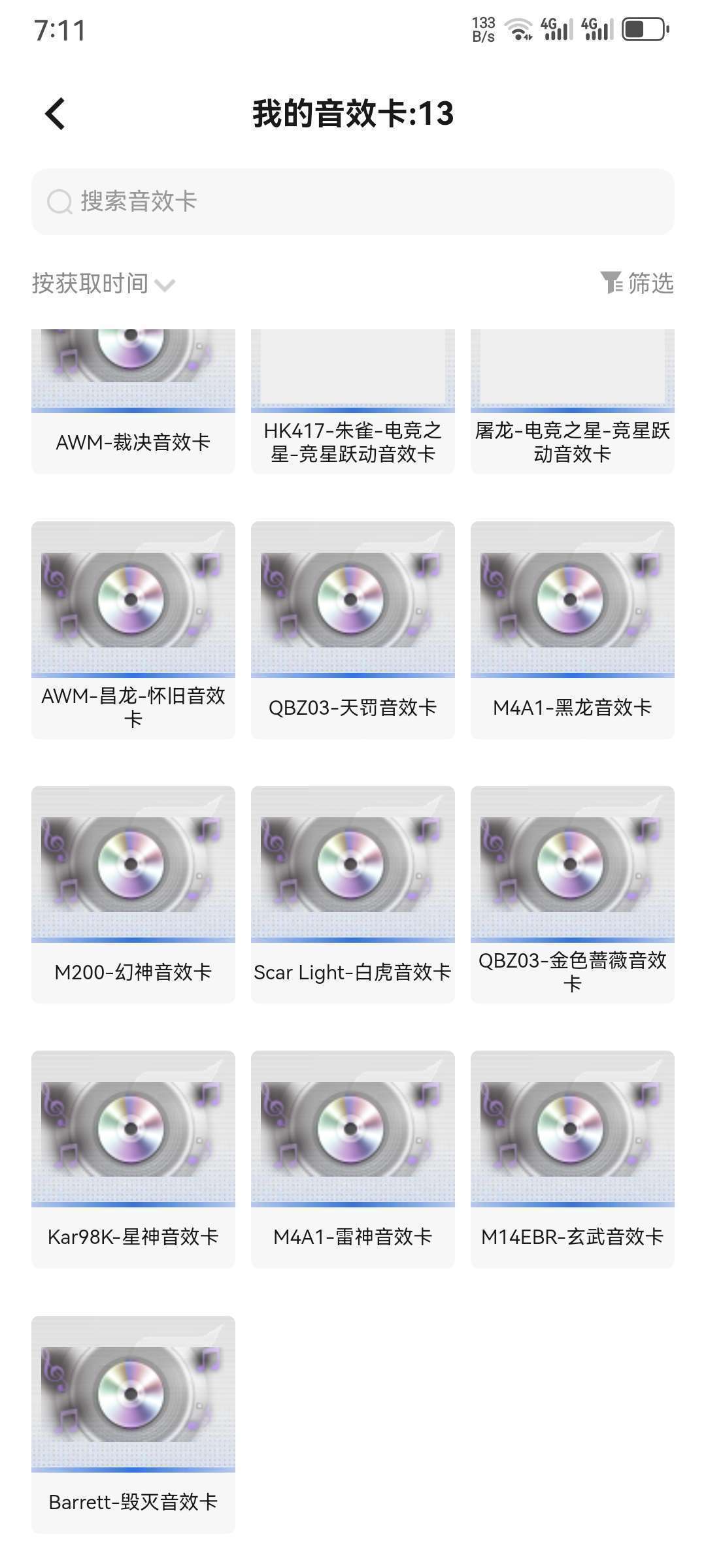Viewport: 706px width, 1568px height.
Task: Select the M4A1-黑龙音效卡 card
Action: [x=573, y=627]
